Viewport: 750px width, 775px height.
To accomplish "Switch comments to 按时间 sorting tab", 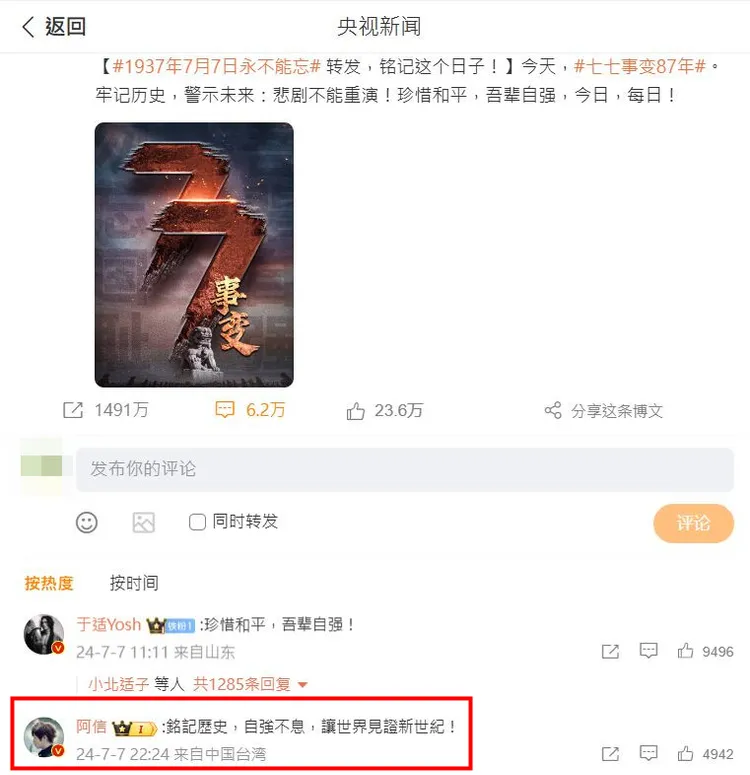I will pos(134,583).
